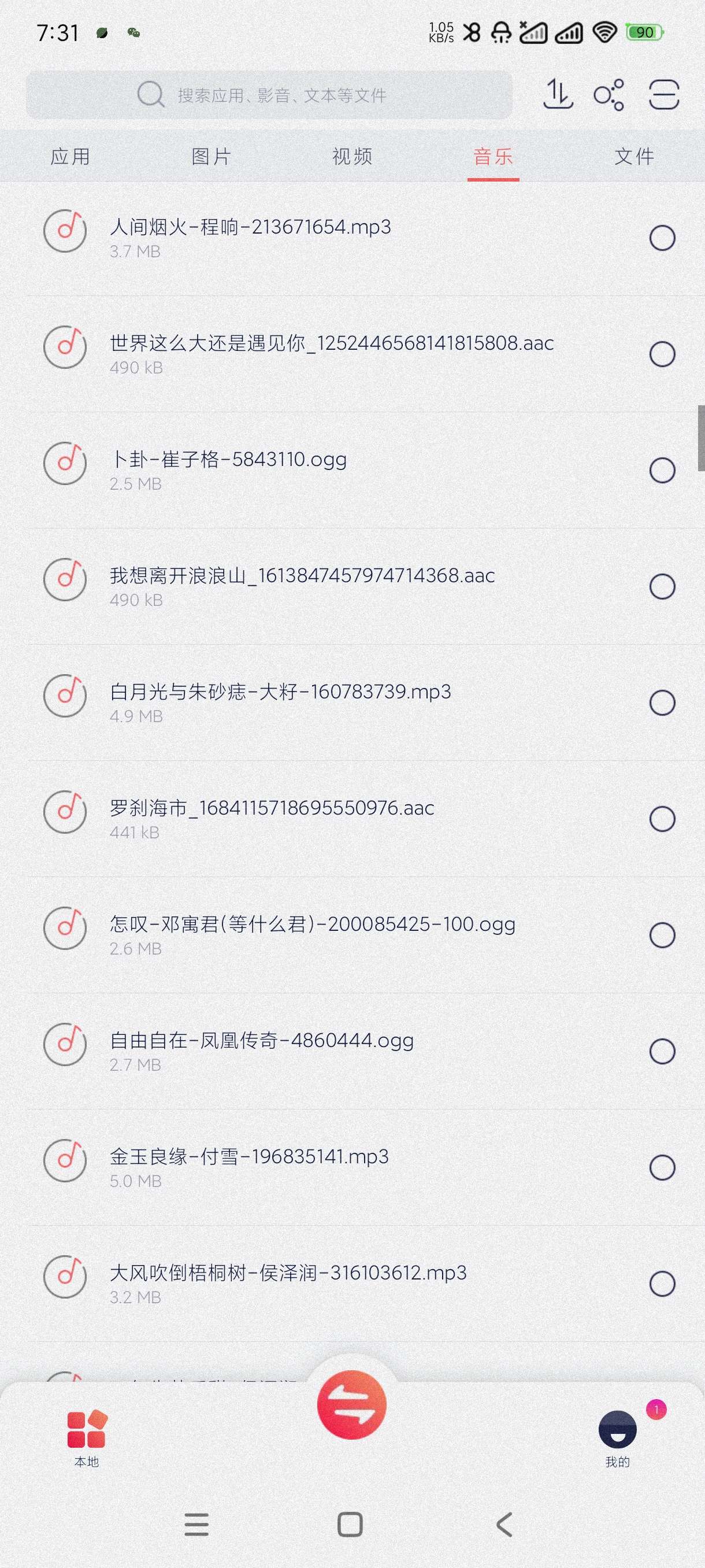
Task: Open the transfer history arrows icon
Action: (557, 95)
